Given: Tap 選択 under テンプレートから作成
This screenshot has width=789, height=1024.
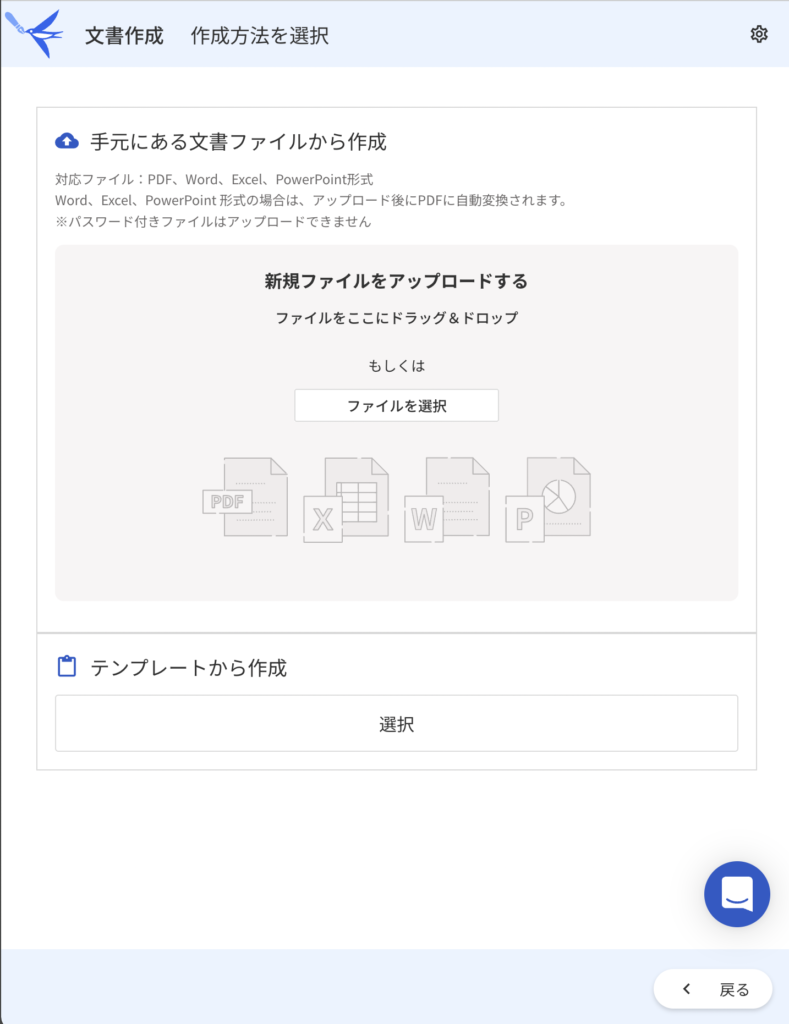Looking at the screenshot, I should point(396,724).
